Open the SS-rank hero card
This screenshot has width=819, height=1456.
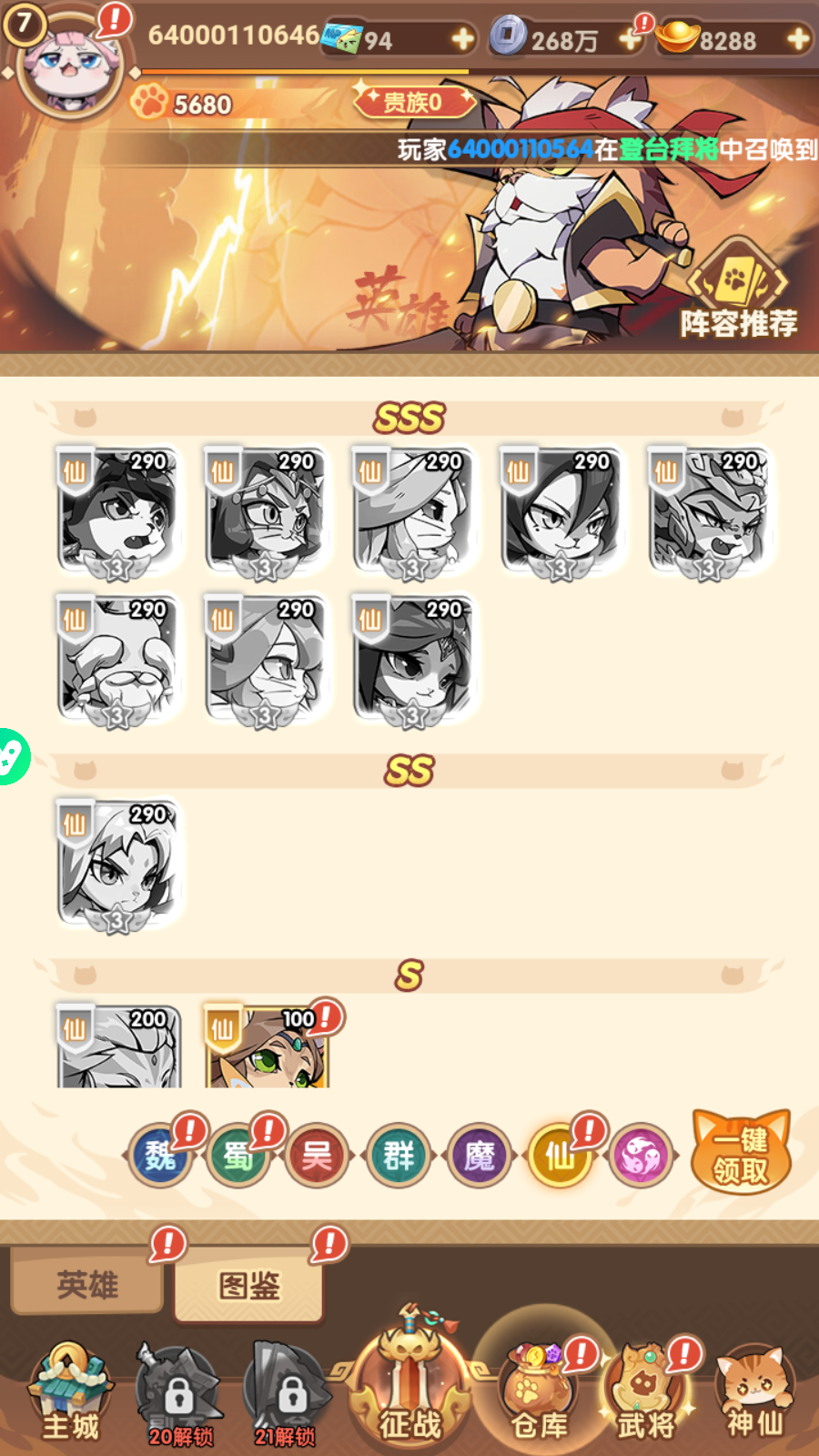tap(118, 864)
